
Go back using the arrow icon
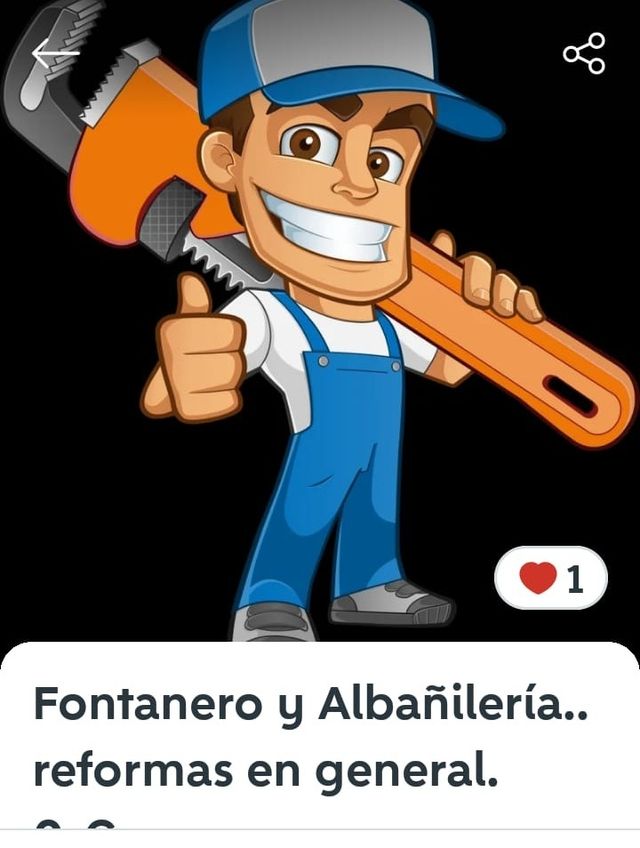[54, 53]
